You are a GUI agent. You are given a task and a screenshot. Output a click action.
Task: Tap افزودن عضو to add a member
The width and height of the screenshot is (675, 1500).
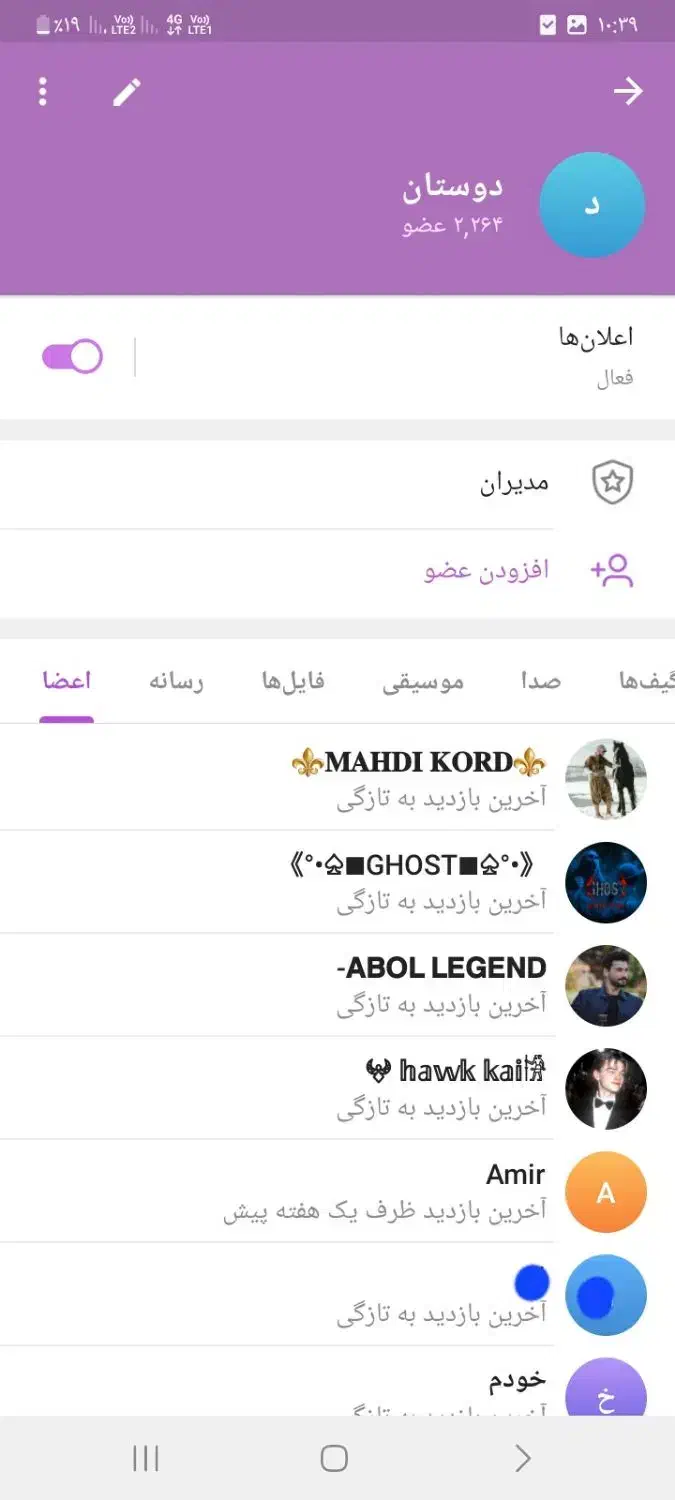tap(487, 571)
